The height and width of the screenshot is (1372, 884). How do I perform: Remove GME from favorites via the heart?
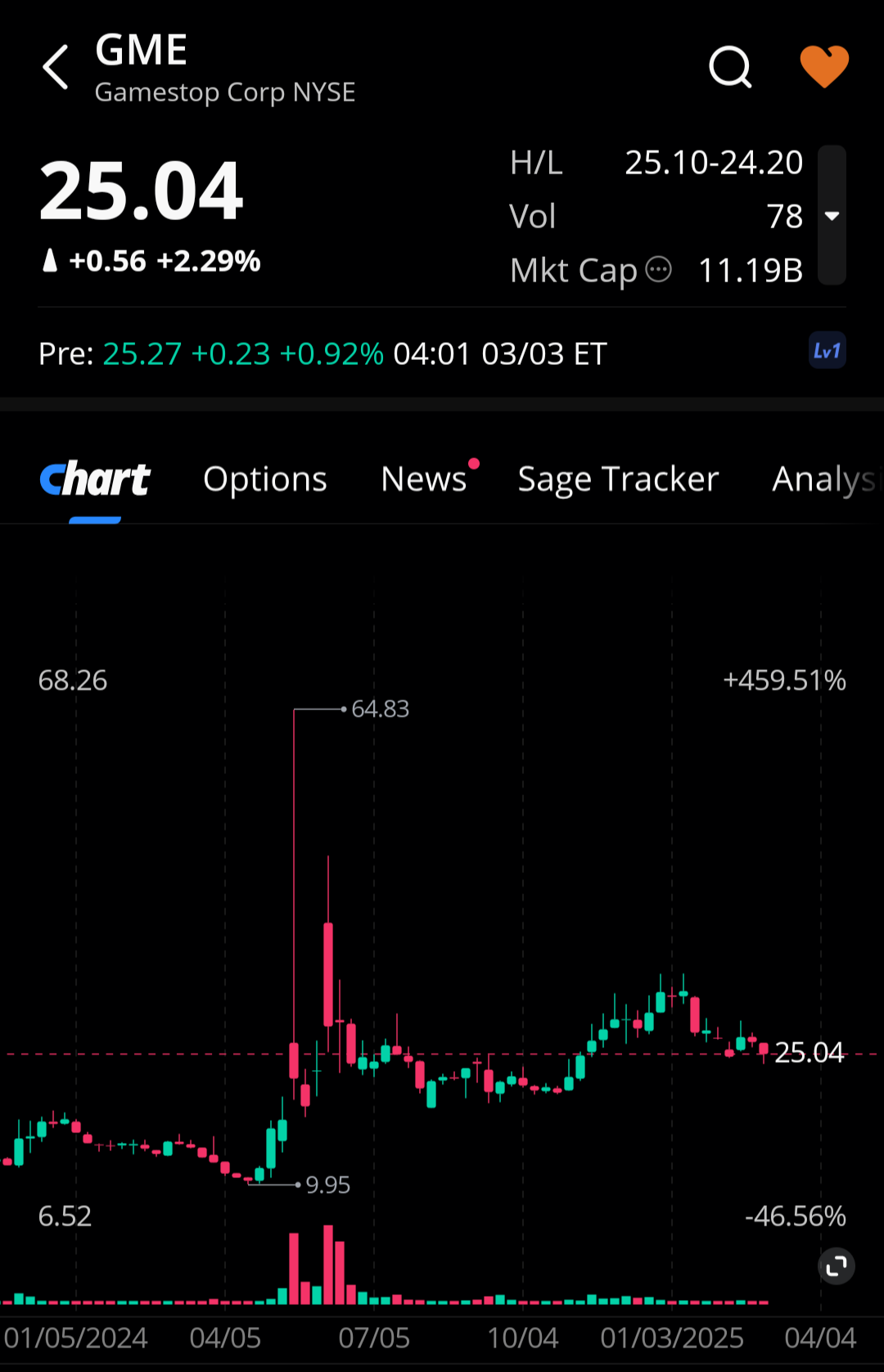[x=823, y=67]
